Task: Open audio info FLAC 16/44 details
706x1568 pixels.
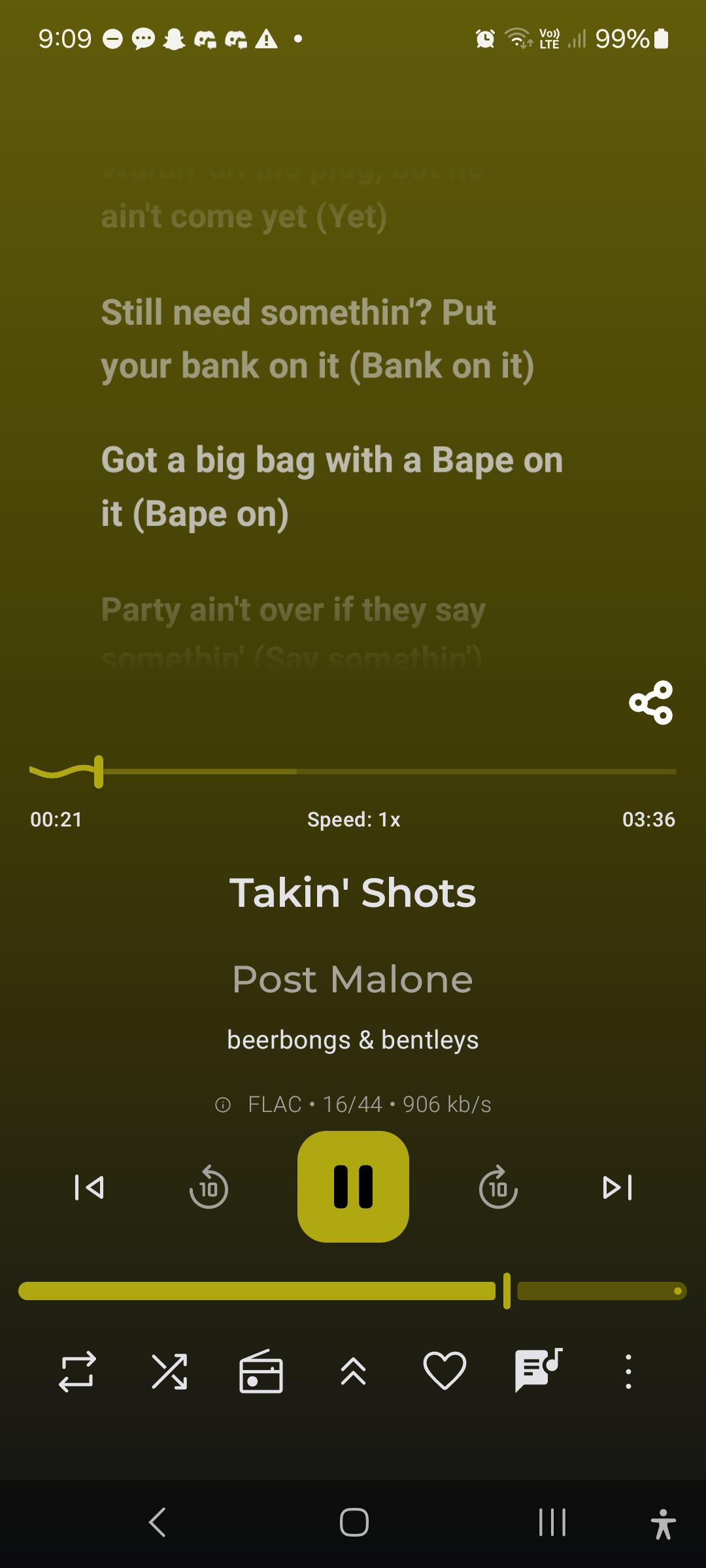Action: pos(353,1104)
